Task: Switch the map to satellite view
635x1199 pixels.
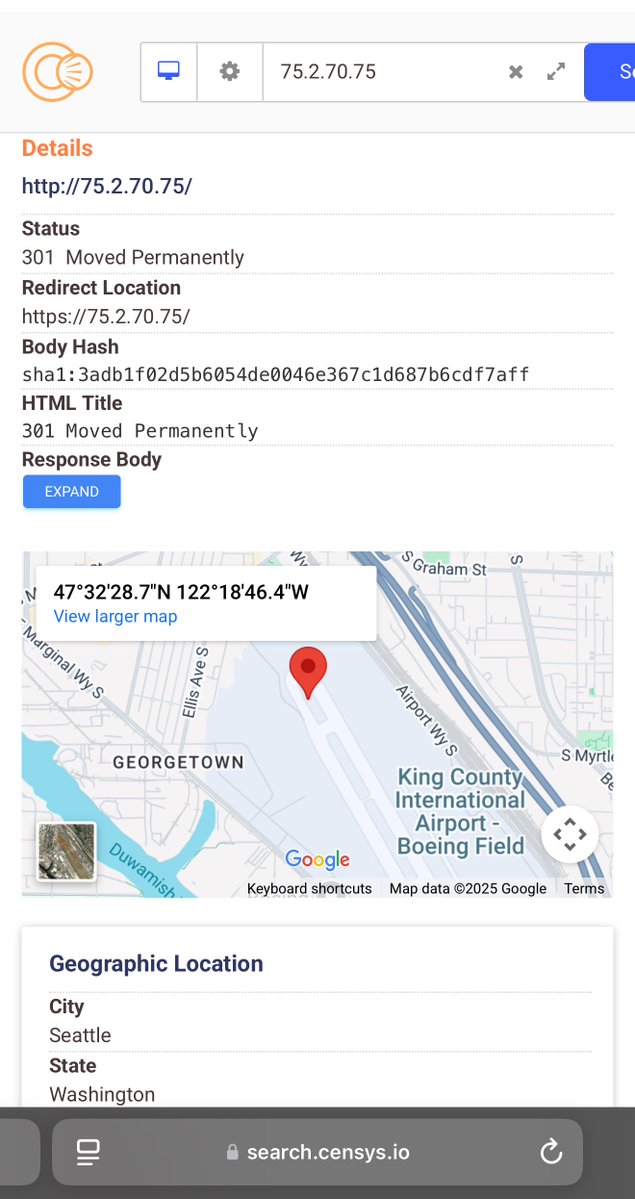Action: coord(67,851)
